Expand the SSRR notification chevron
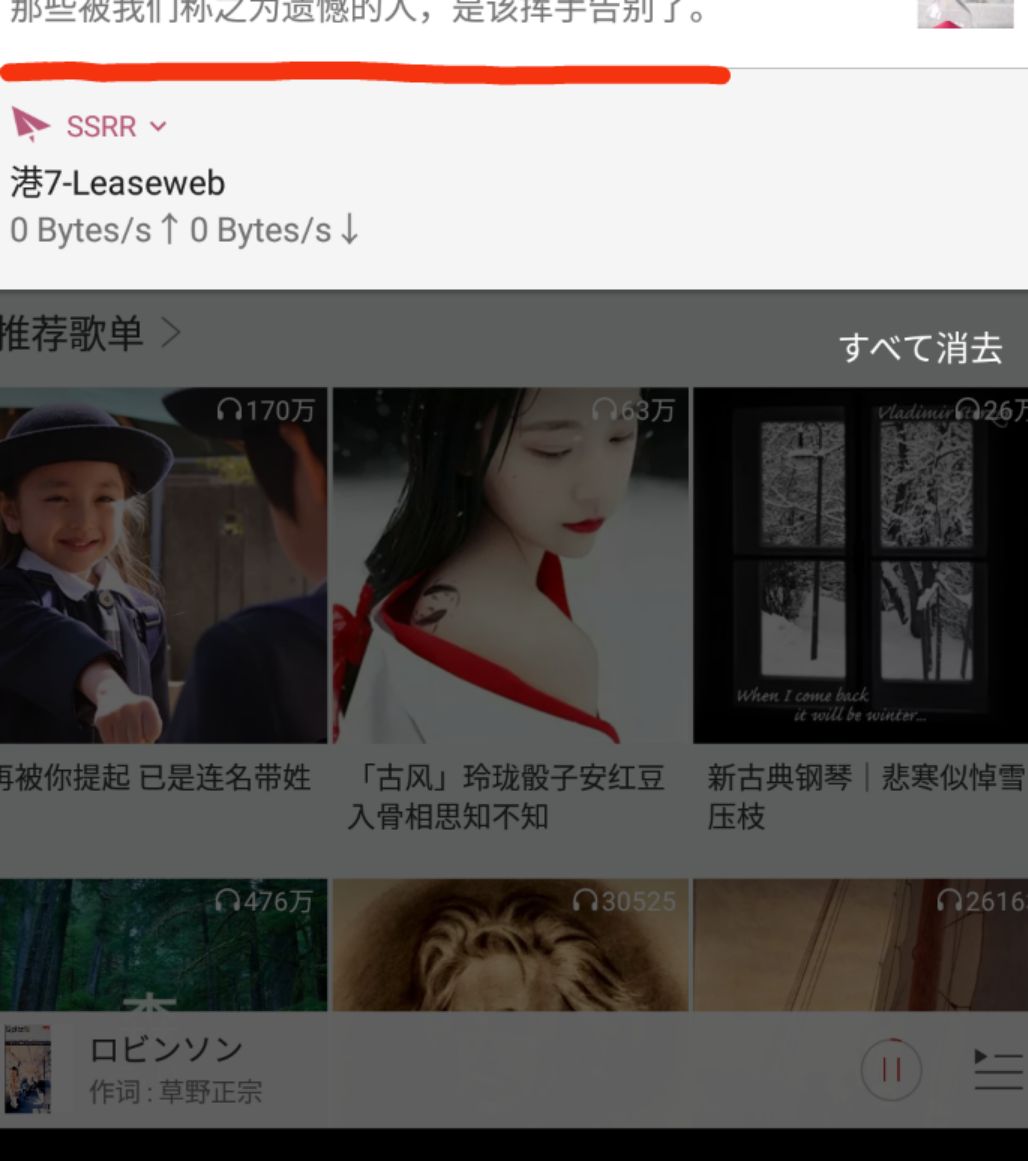Image resolution: width=1028 pixels, height=1161 pixels. 158,127
